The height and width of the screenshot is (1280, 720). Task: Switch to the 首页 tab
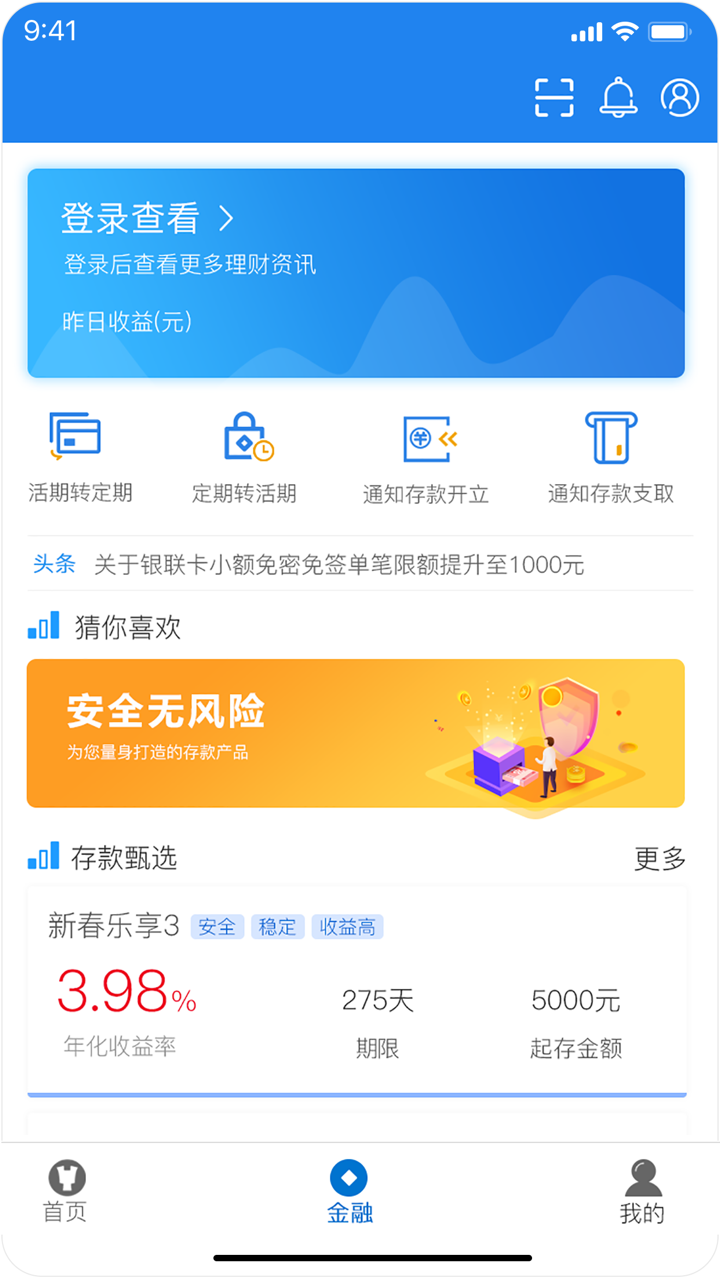point(64,1192)
